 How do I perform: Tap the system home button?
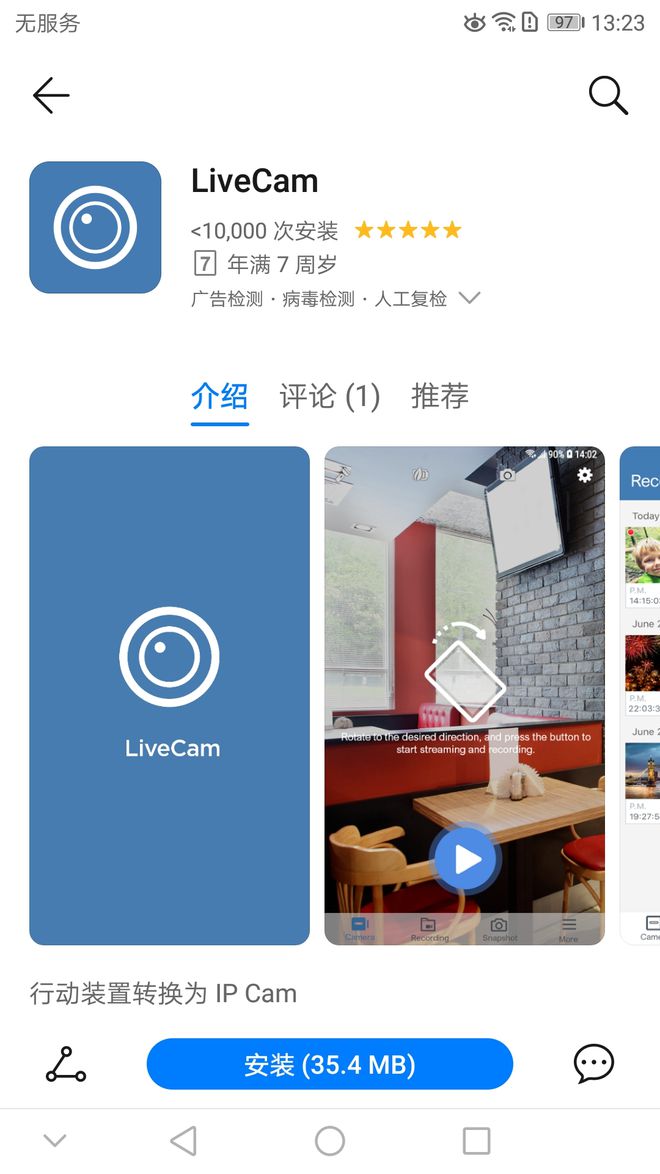[x=329, y=1141]
